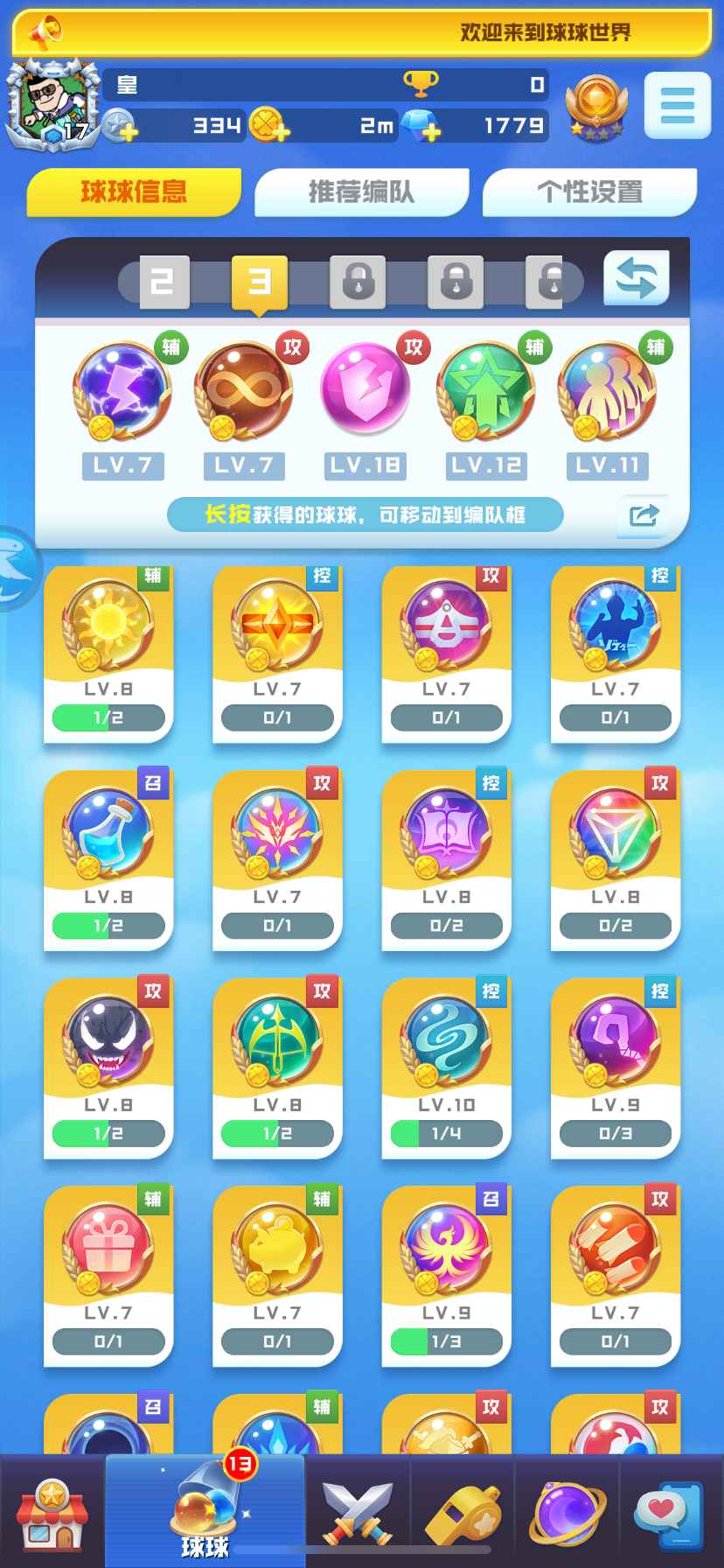Open the hamburger menu button

point(677,106)
